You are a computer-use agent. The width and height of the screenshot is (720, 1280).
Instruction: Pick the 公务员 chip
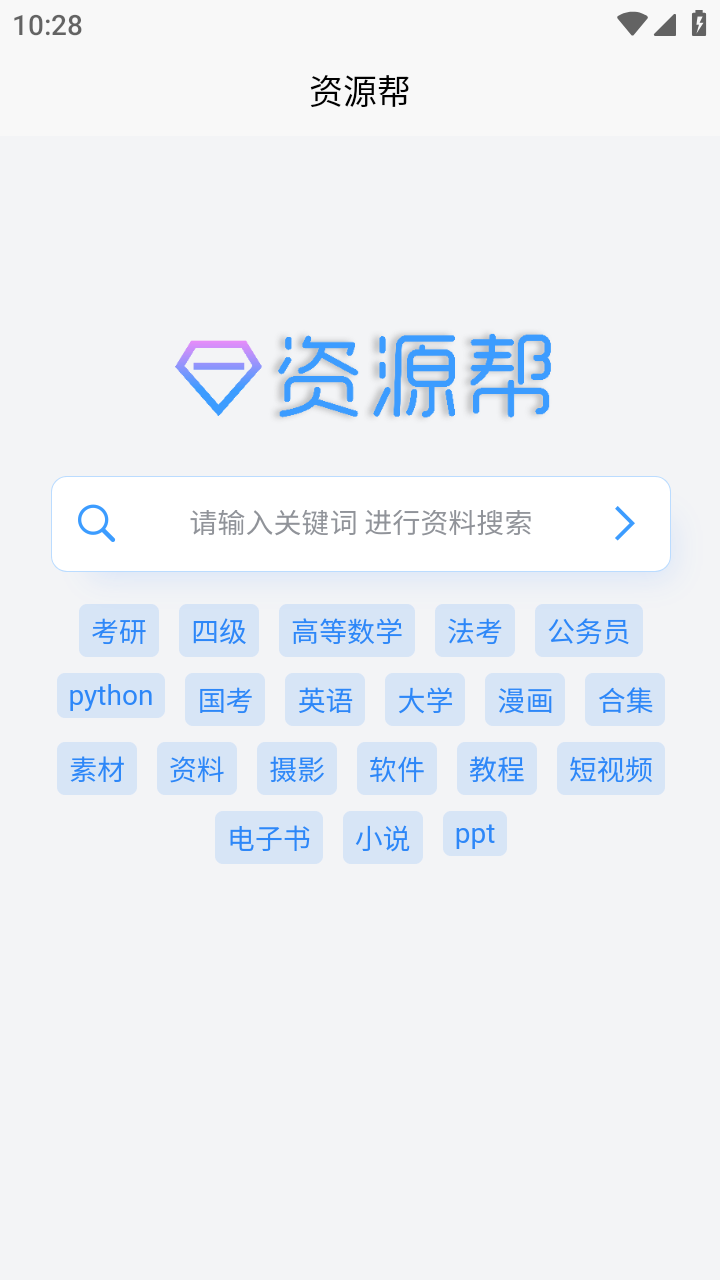point(589,631)
